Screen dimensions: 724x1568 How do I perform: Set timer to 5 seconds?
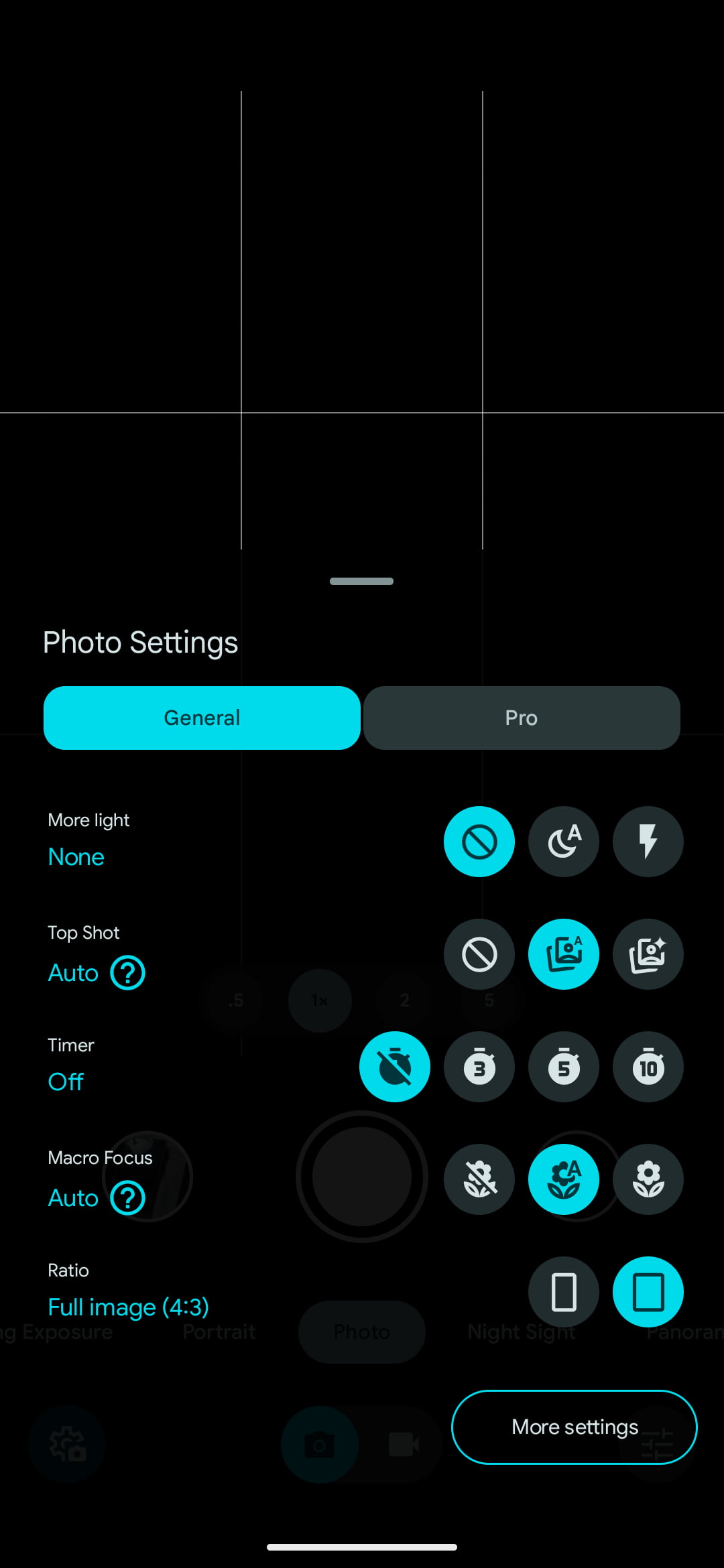click(x=564, y=1067)
